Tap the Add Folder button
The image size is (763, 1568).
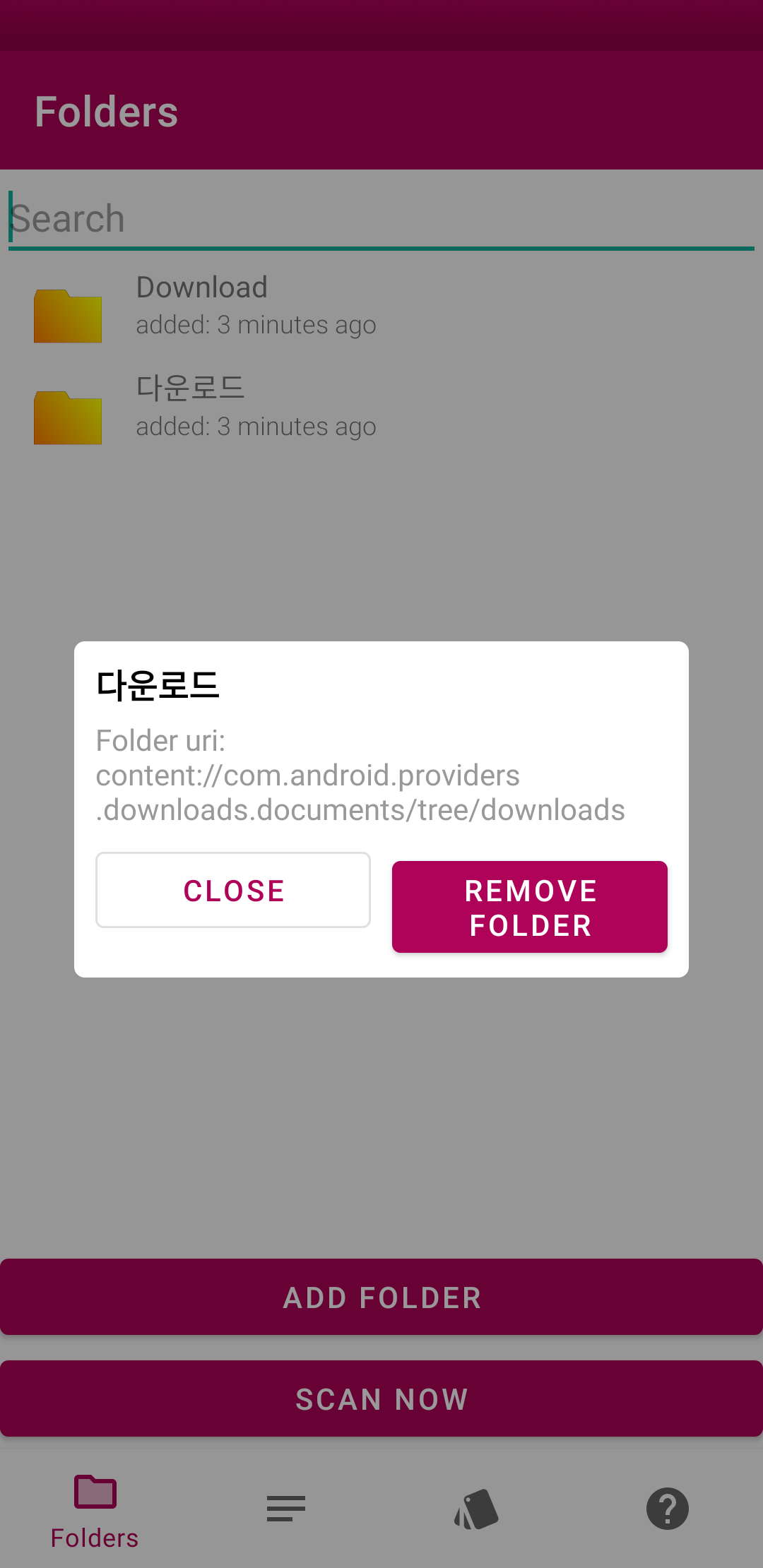coord(381,1297)
